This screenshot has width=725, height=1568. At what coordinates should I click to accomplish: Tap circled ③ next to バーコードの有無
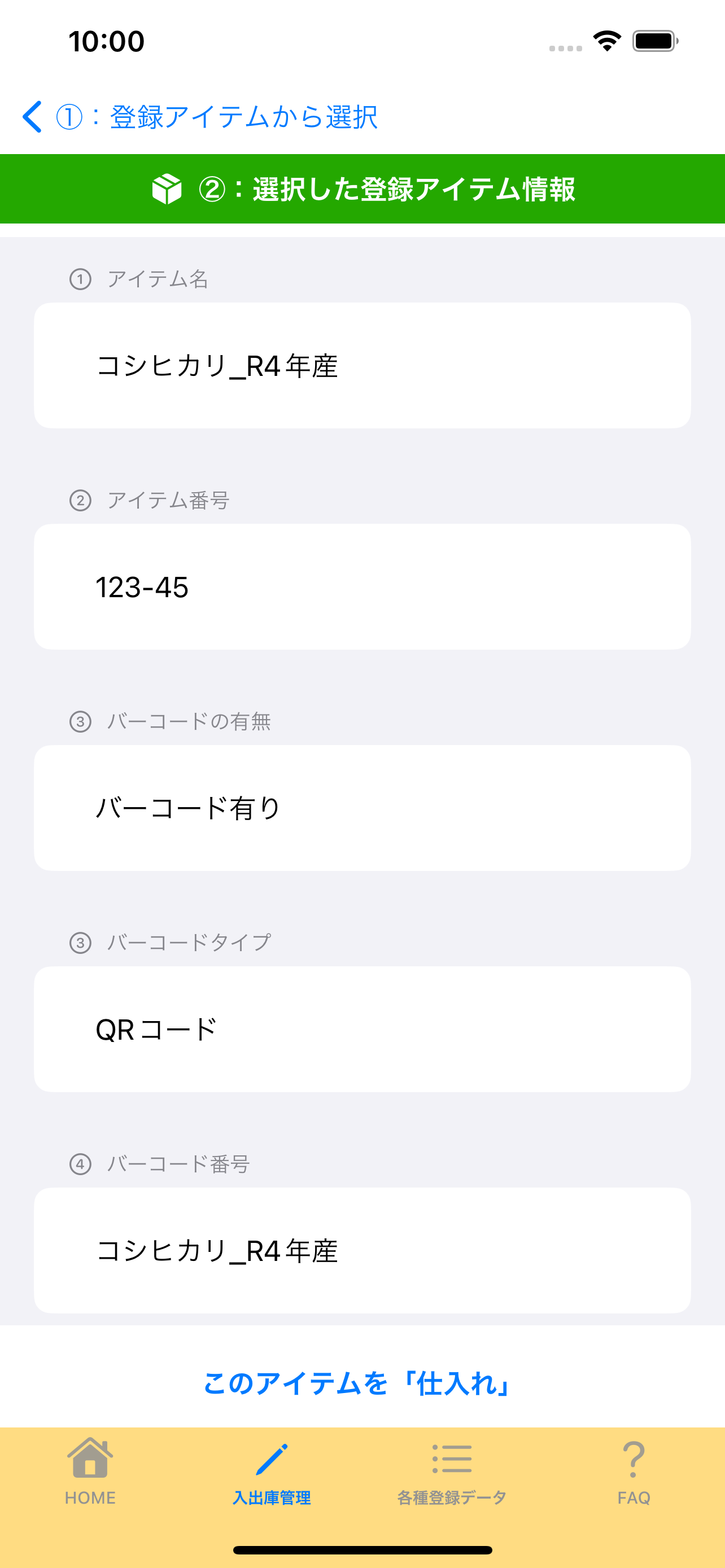[x=80, y=722]
